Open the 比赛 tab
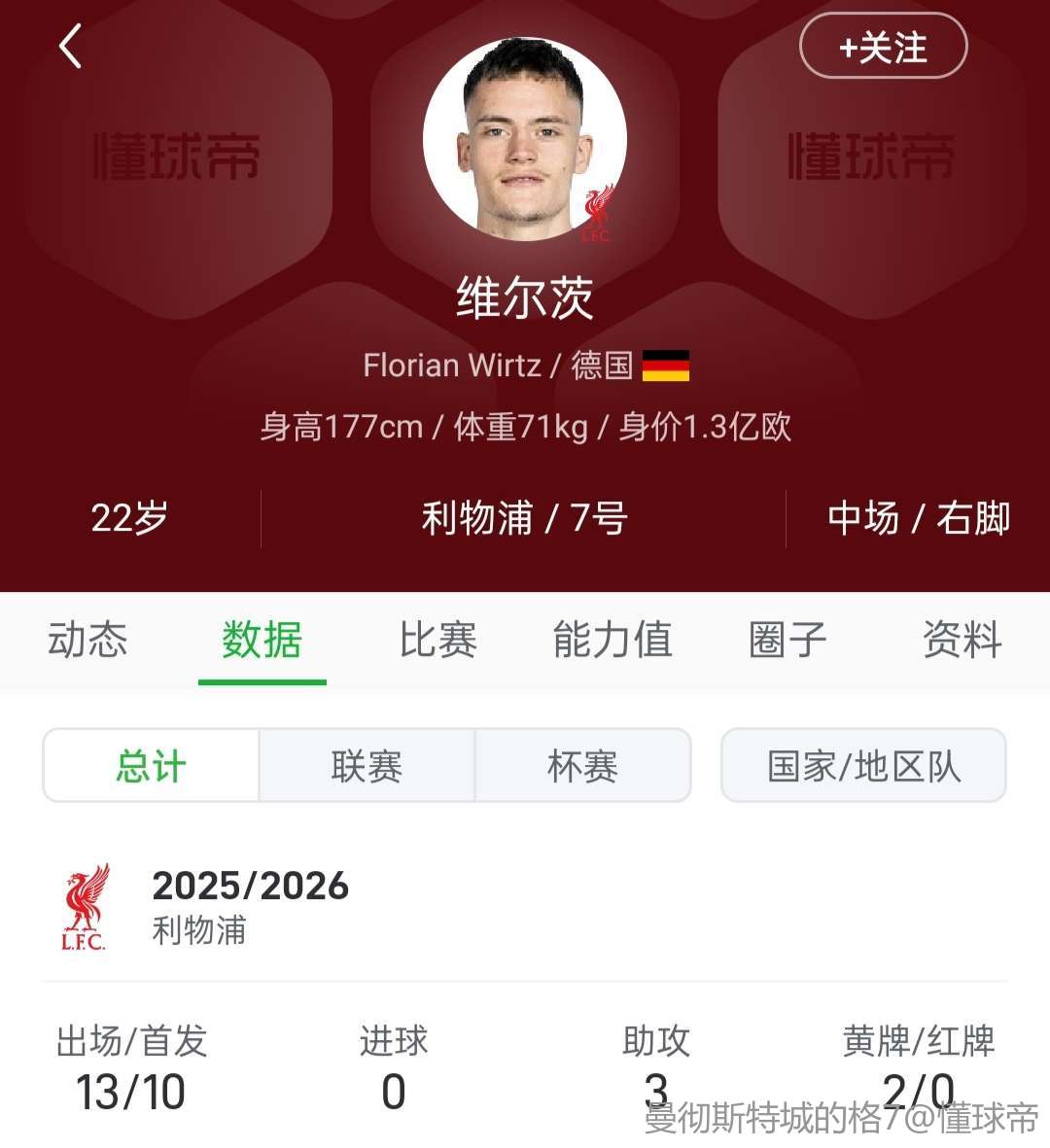1050x1148 pixels. [437, 640]
